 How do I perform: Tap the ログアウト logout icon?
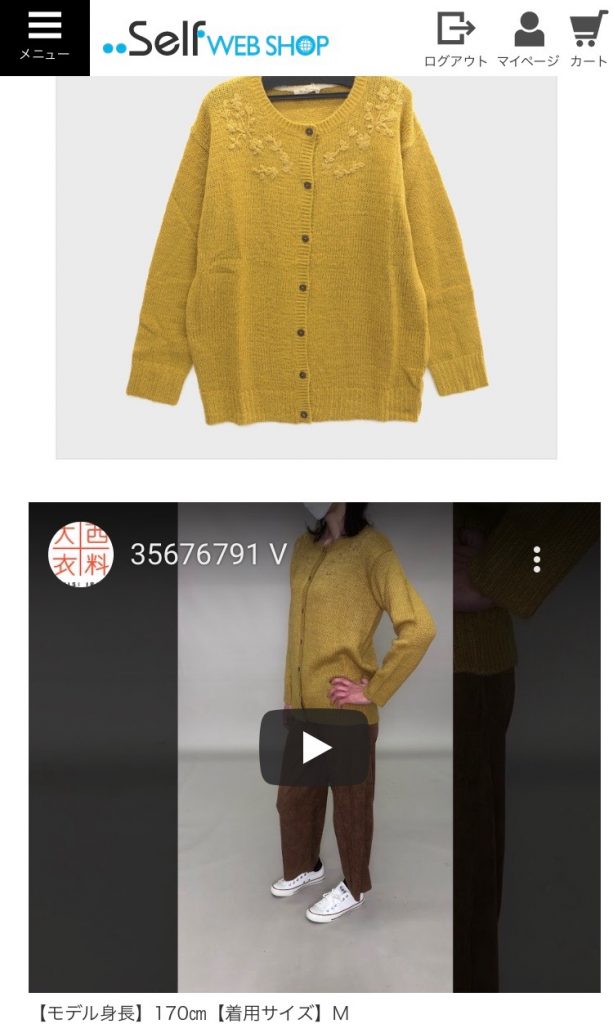[x=456, y=38]
